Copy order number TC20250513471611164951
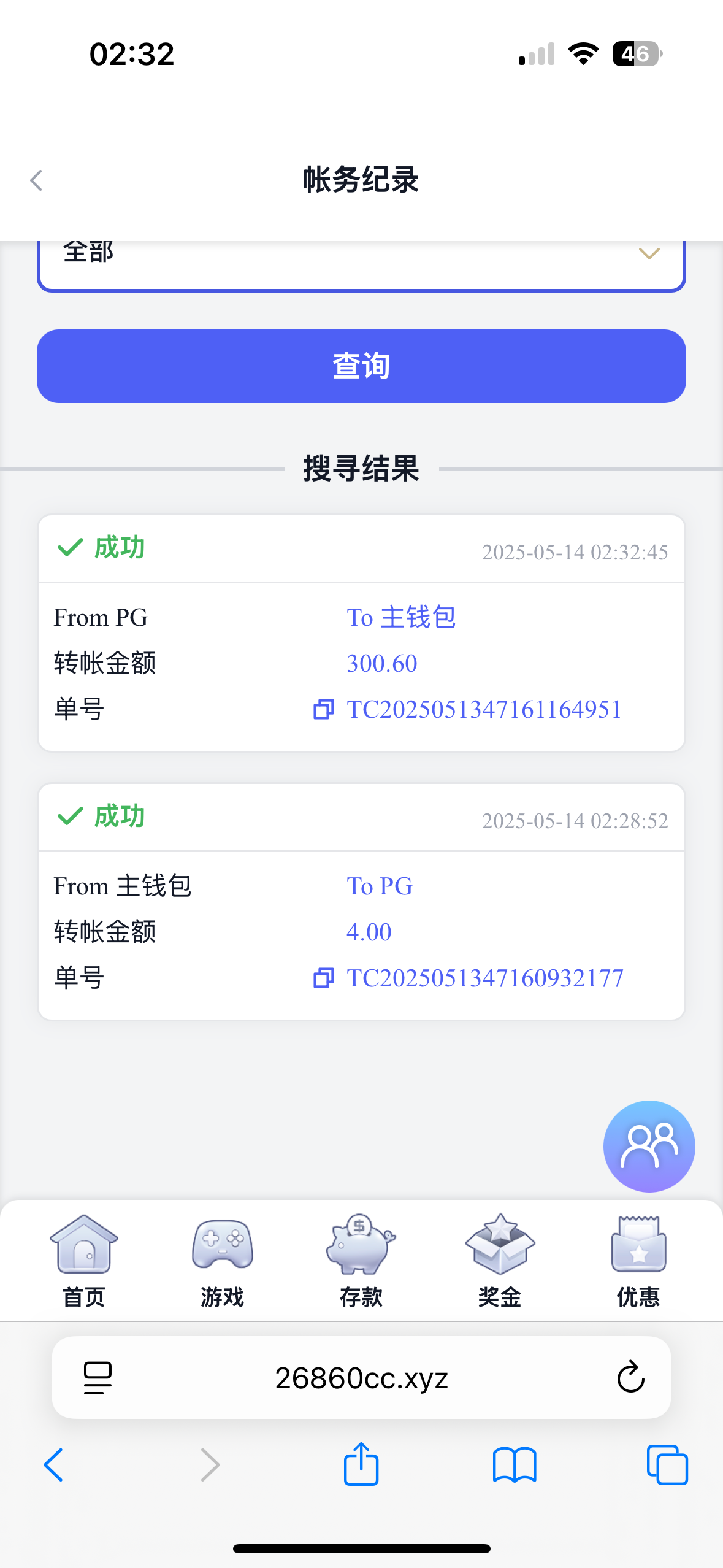The width and height of the screenshot is (723, 1568). (323, 709)
